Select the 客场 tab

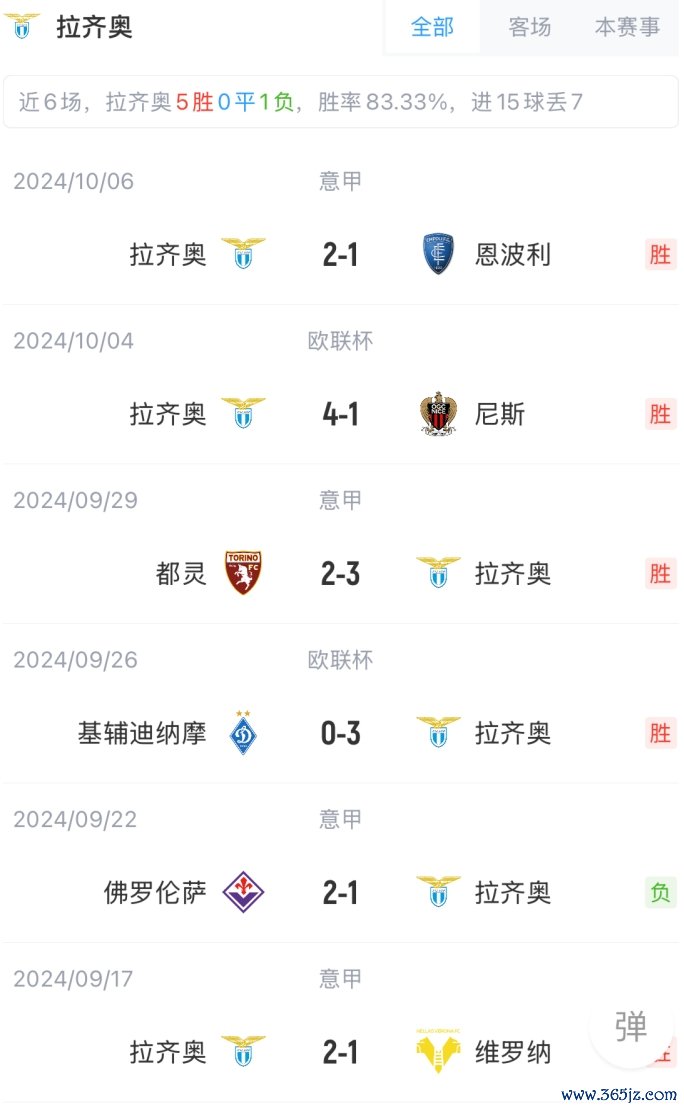(529, 27)
